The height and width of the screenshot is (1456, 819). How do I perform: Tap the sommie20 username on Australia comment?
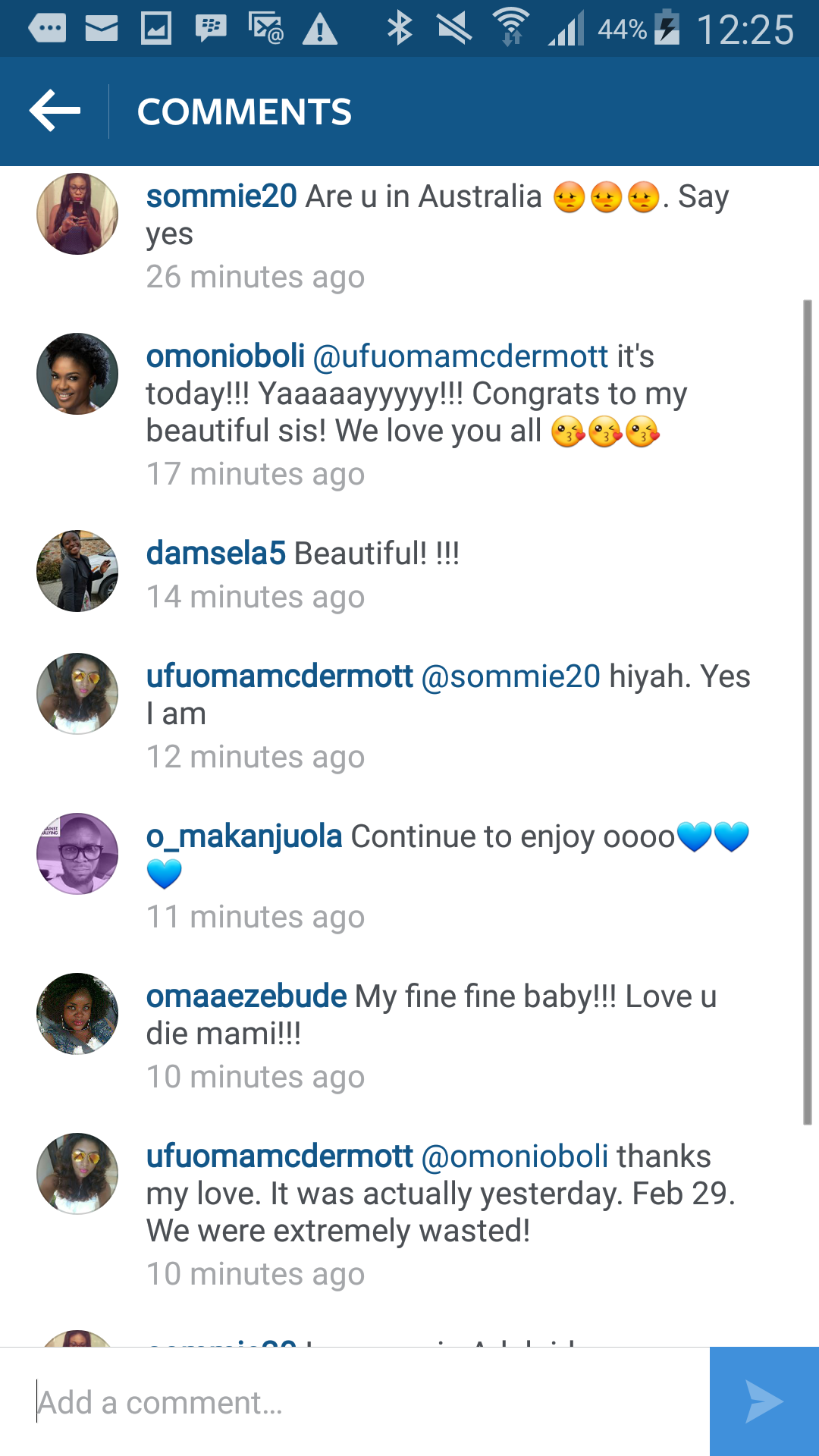pyautogui.click(x=221, y=196)
